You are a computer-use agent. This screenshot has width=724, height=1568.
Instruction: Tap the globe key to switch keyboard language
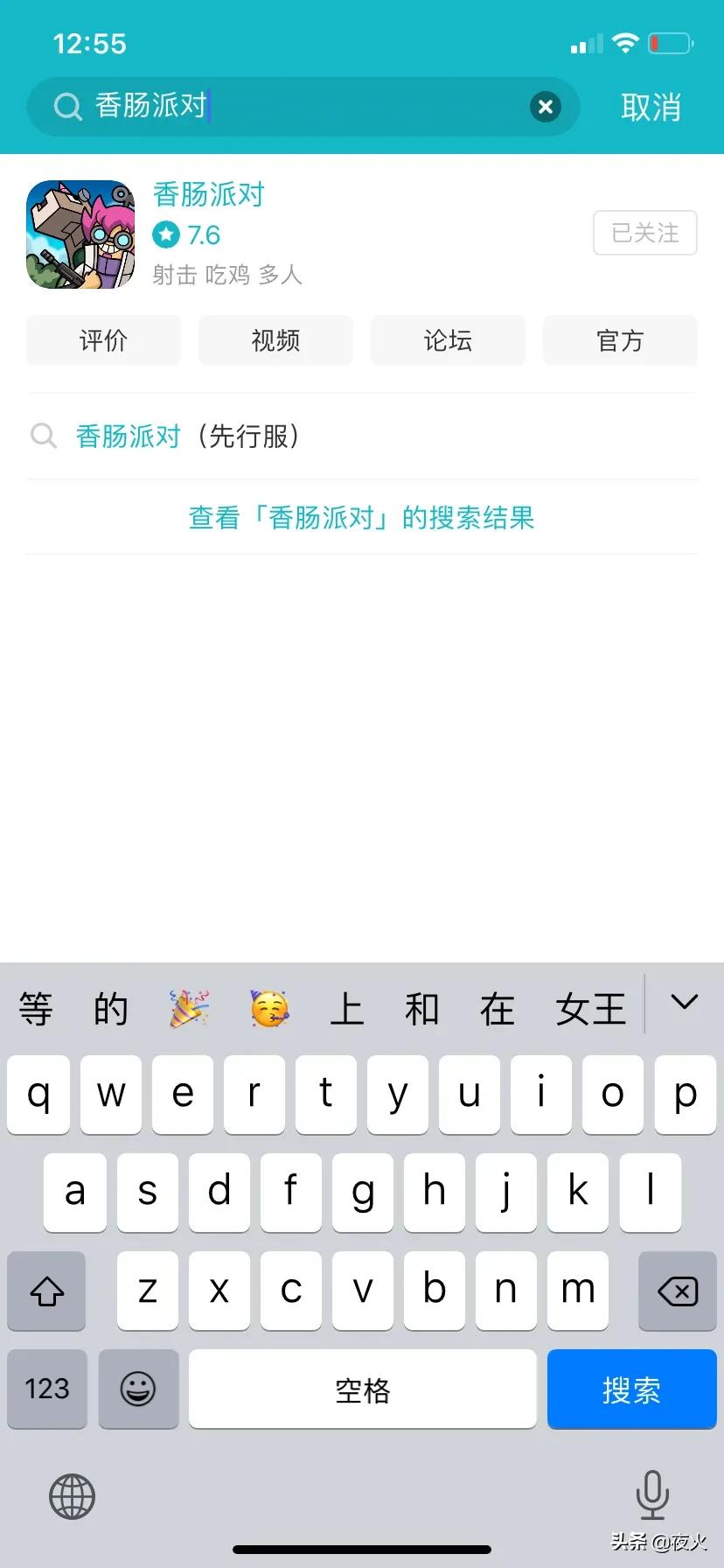point(72,1495)
